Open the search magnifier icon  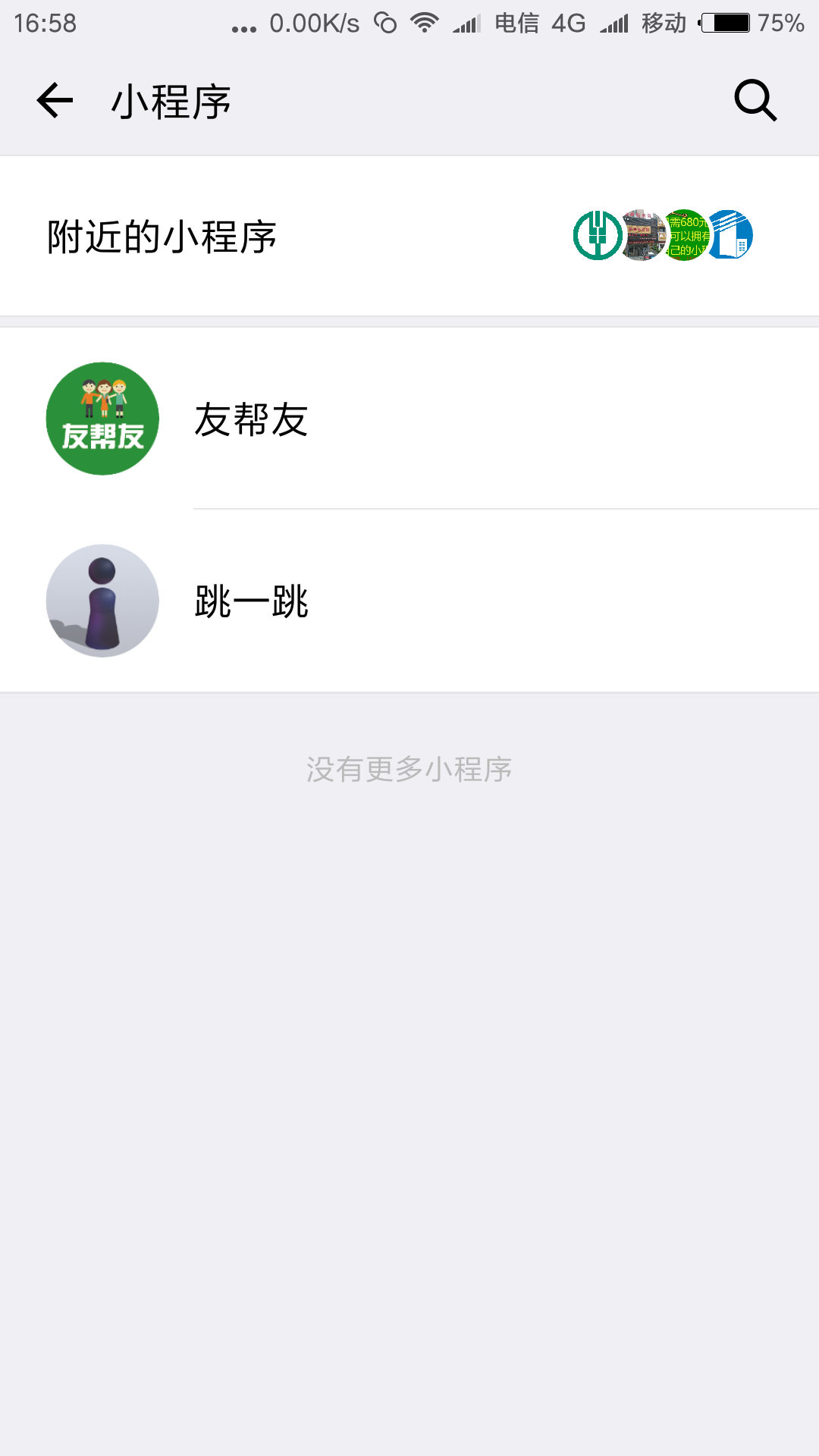pos(755,101)
